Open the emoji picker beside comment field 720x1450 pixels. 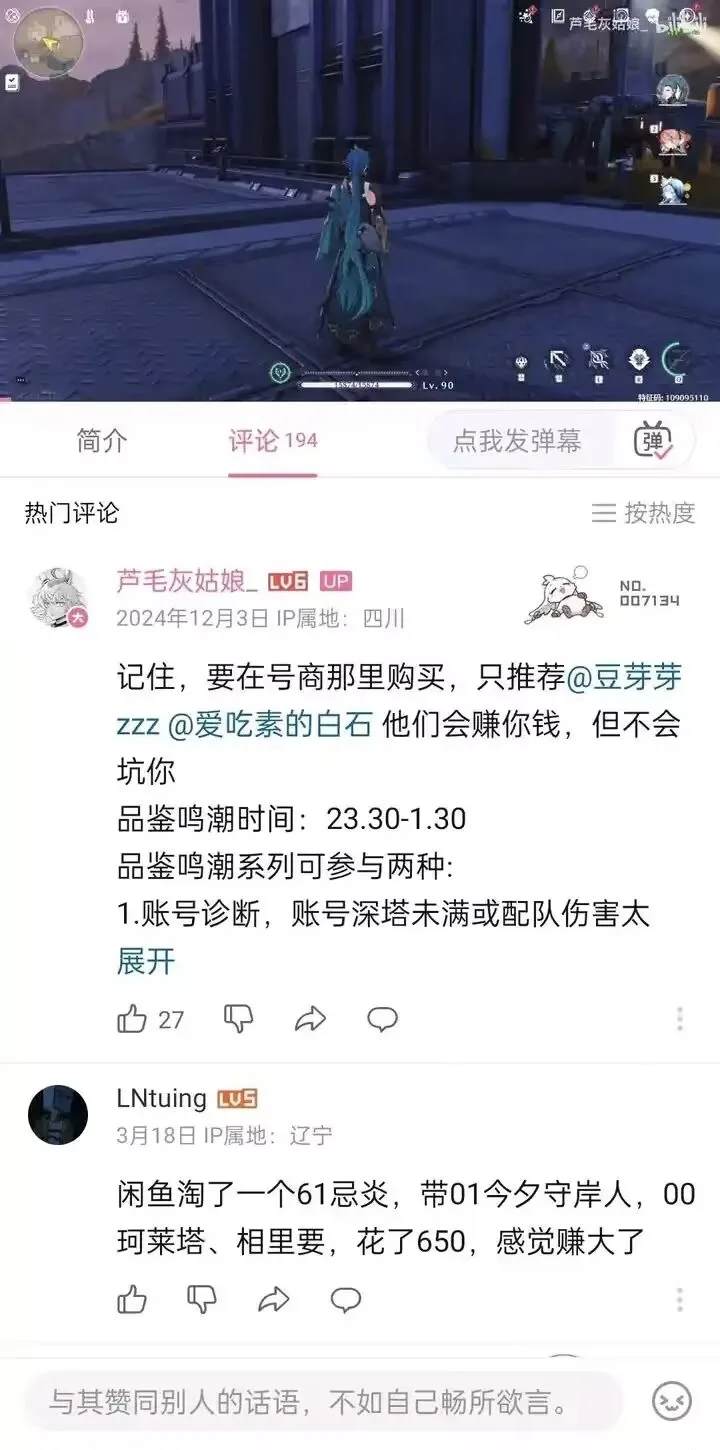coord(672,1402)
